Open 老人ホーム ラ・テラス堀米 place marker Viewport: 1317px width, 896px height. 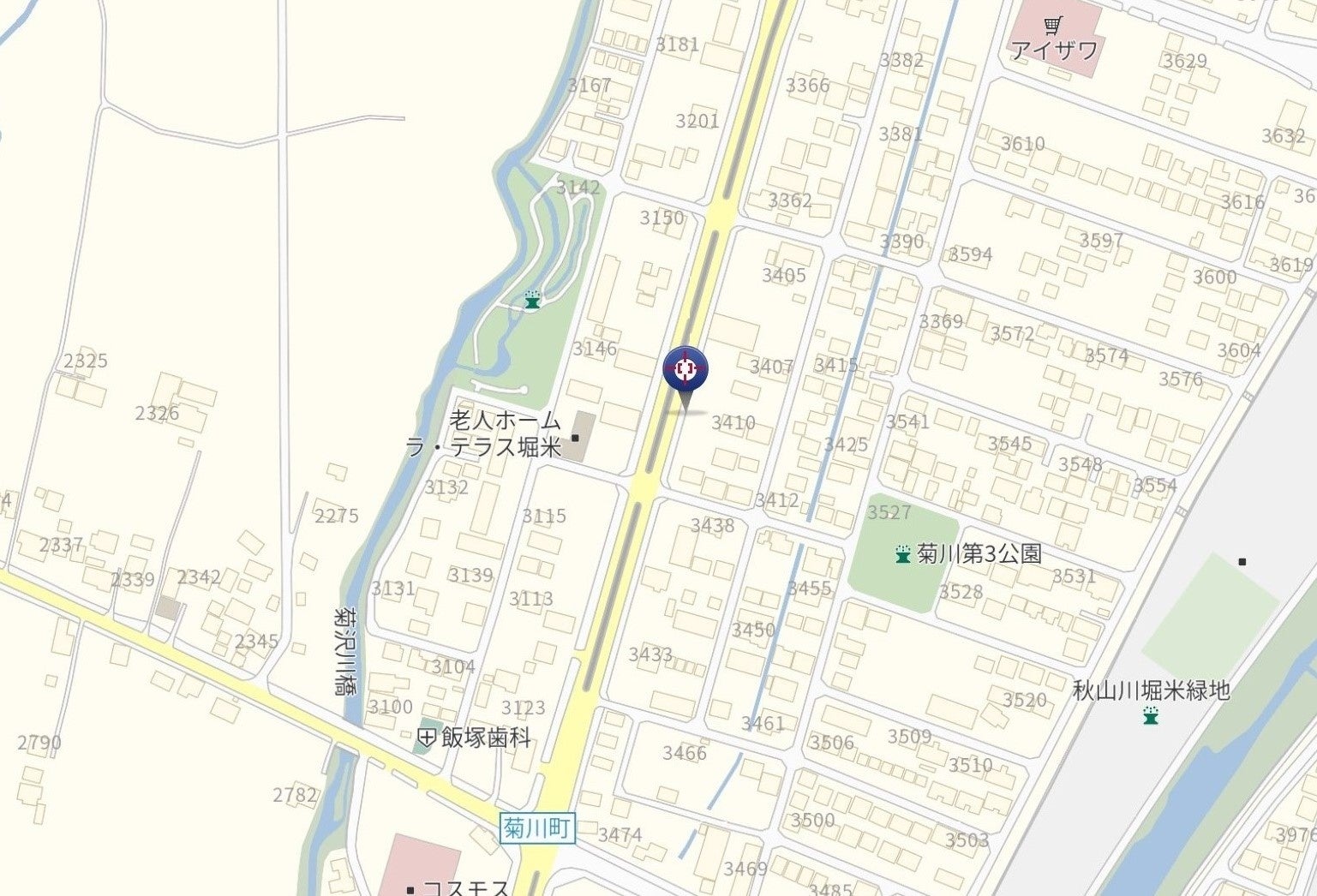(x=574, y=438)
